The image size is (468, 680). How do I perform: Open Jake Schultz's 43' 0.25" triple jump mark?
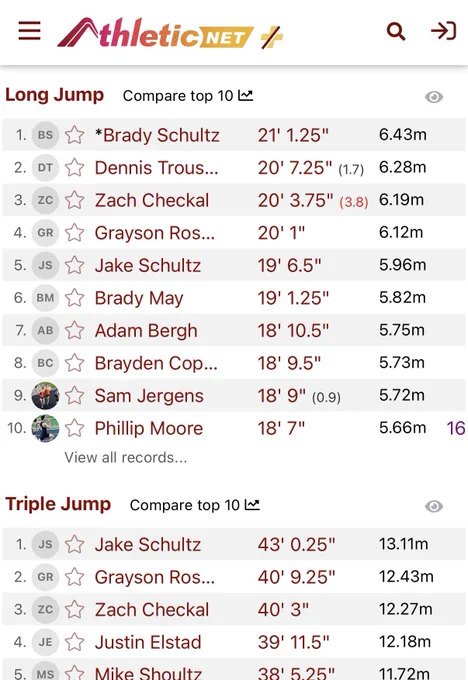(296, 544)
